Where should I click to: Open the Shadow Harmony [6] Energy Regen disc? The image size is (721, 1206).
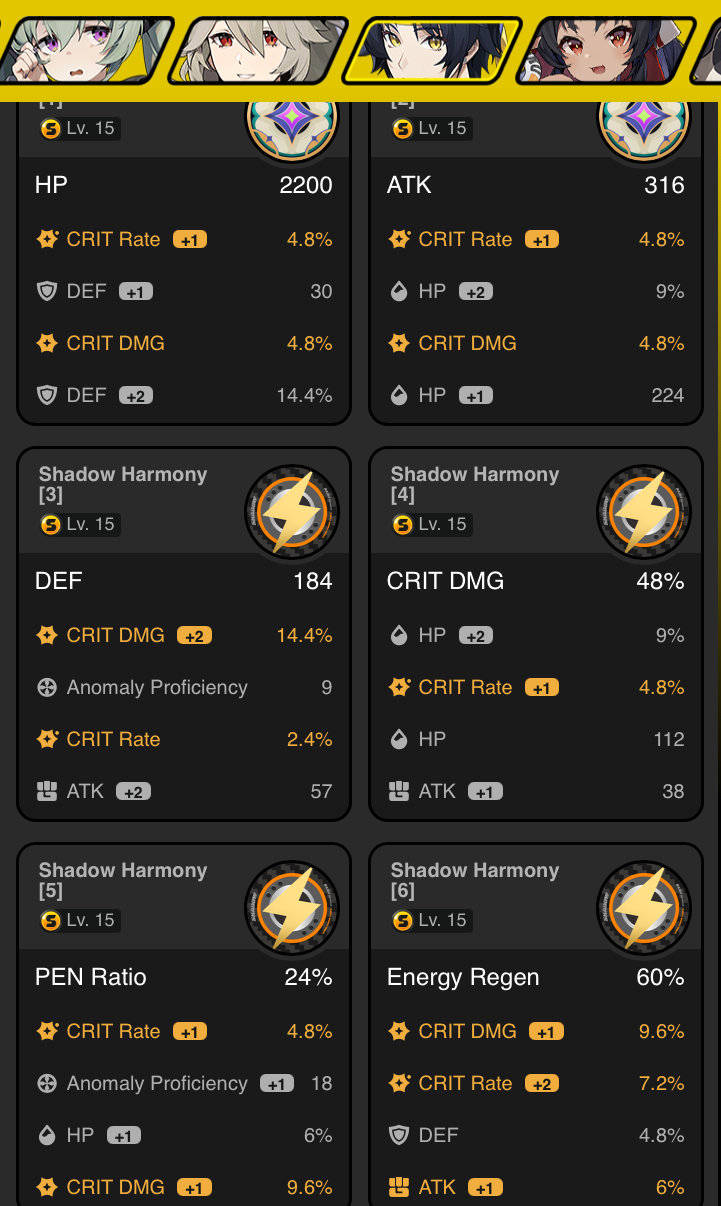[x=536, y=1024]
